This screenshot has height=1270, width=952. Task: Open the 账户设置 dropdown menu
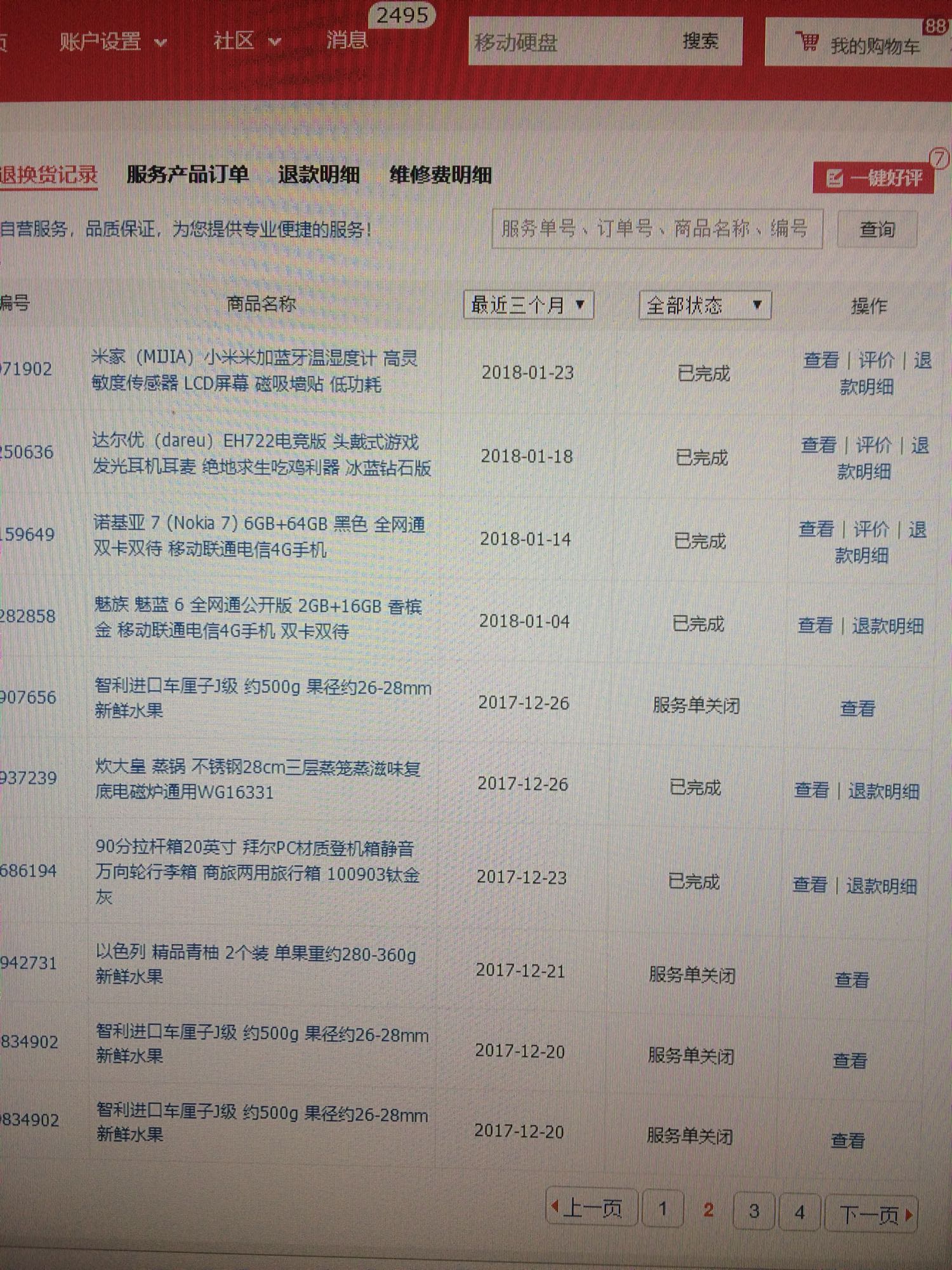113,42
